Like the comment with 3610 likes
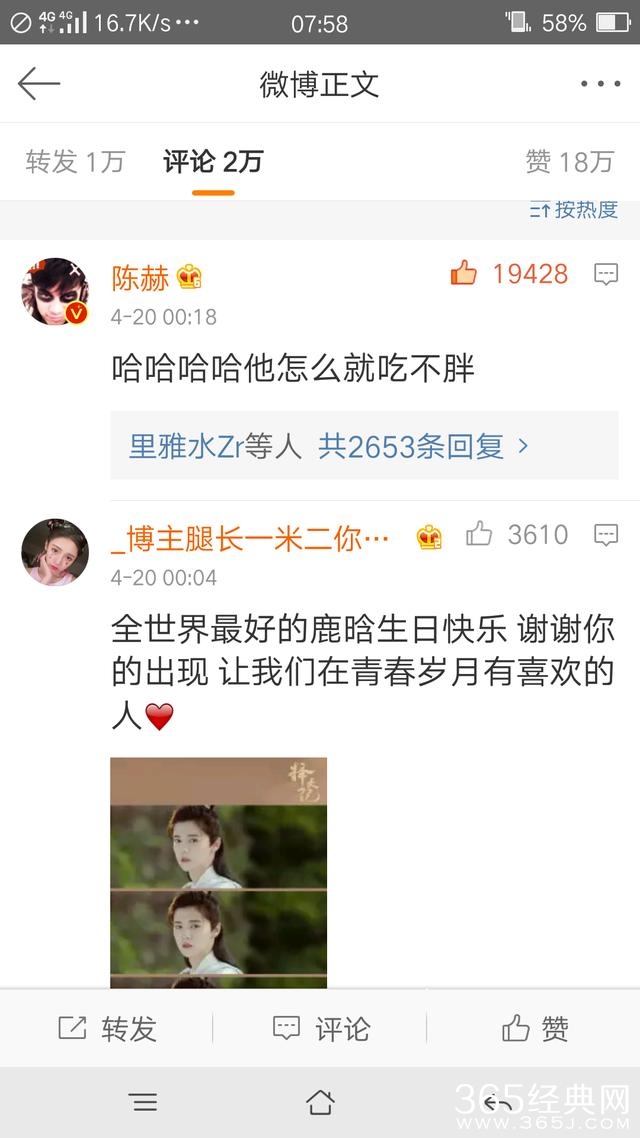 (x=480, y=535)
